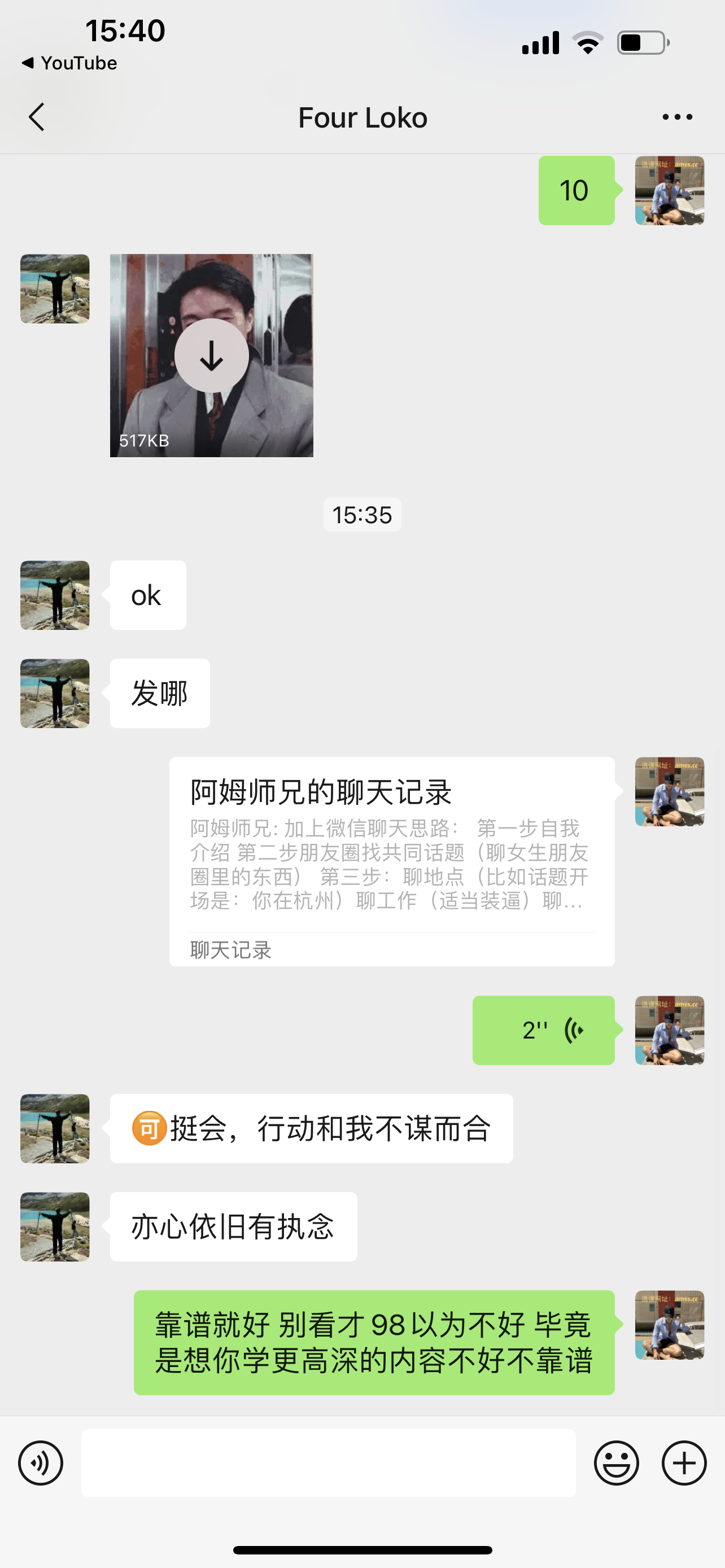Open my avatar beside the "10" message
The image size is (725, 1568).
[x=669, y=191]
